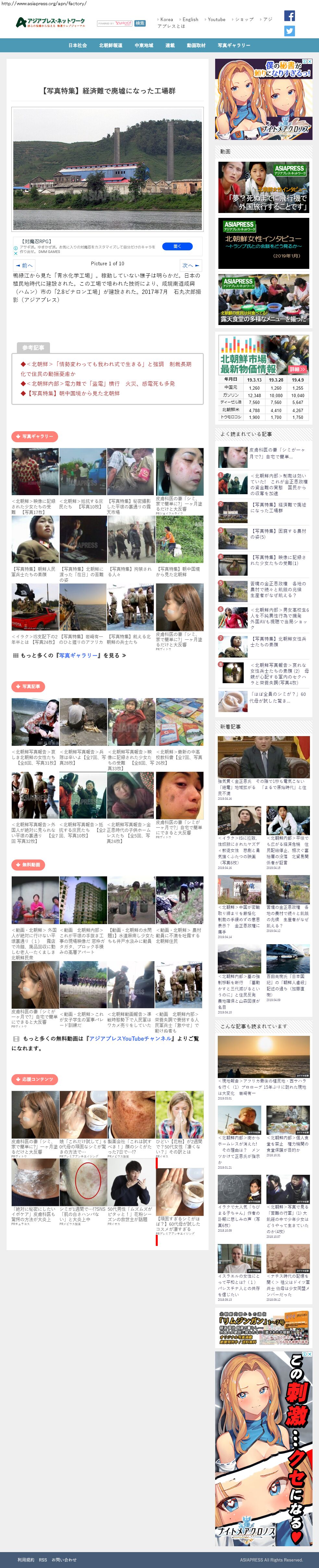Tap the 検索 search button
Screen dimensions: 319x1568
coord(140,23)
